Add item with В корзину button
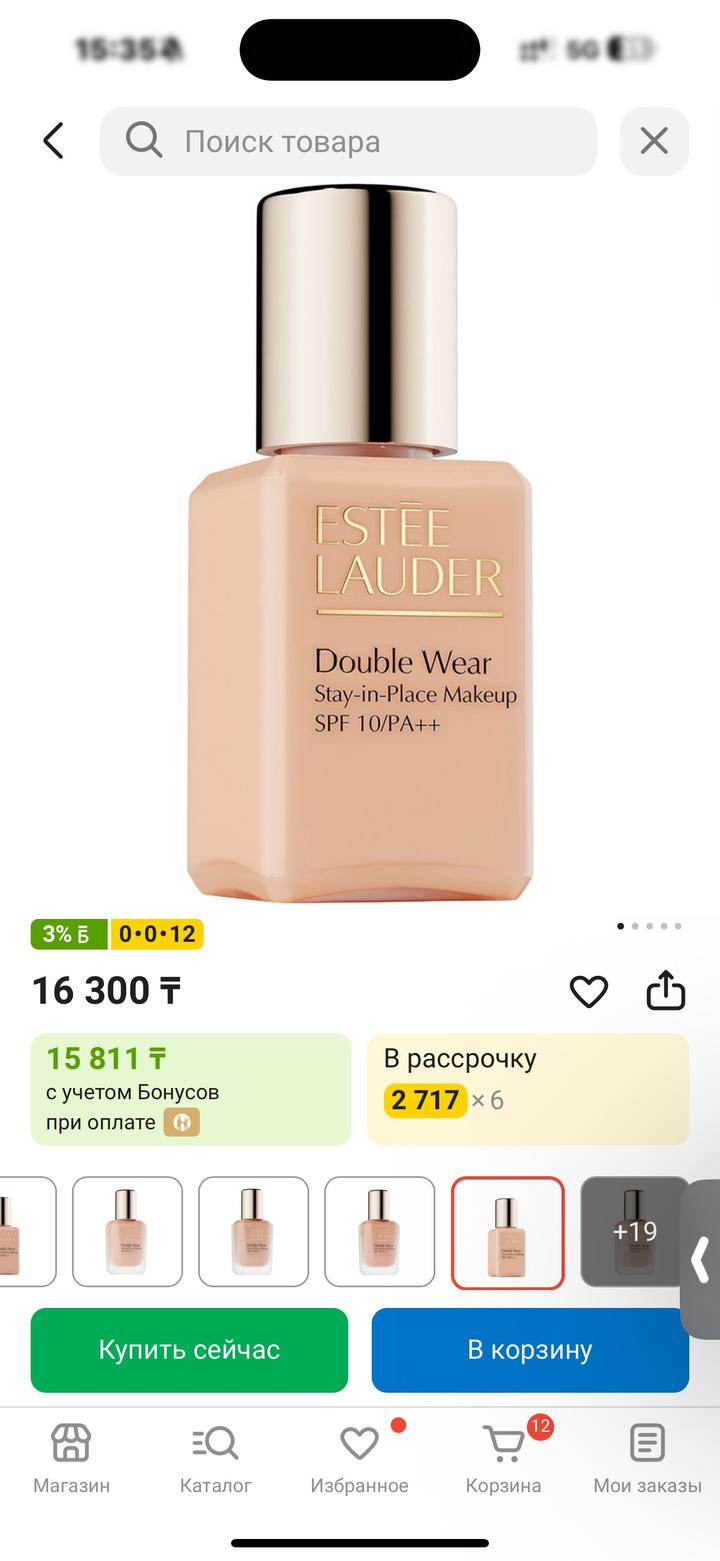 click(530, 1349)
